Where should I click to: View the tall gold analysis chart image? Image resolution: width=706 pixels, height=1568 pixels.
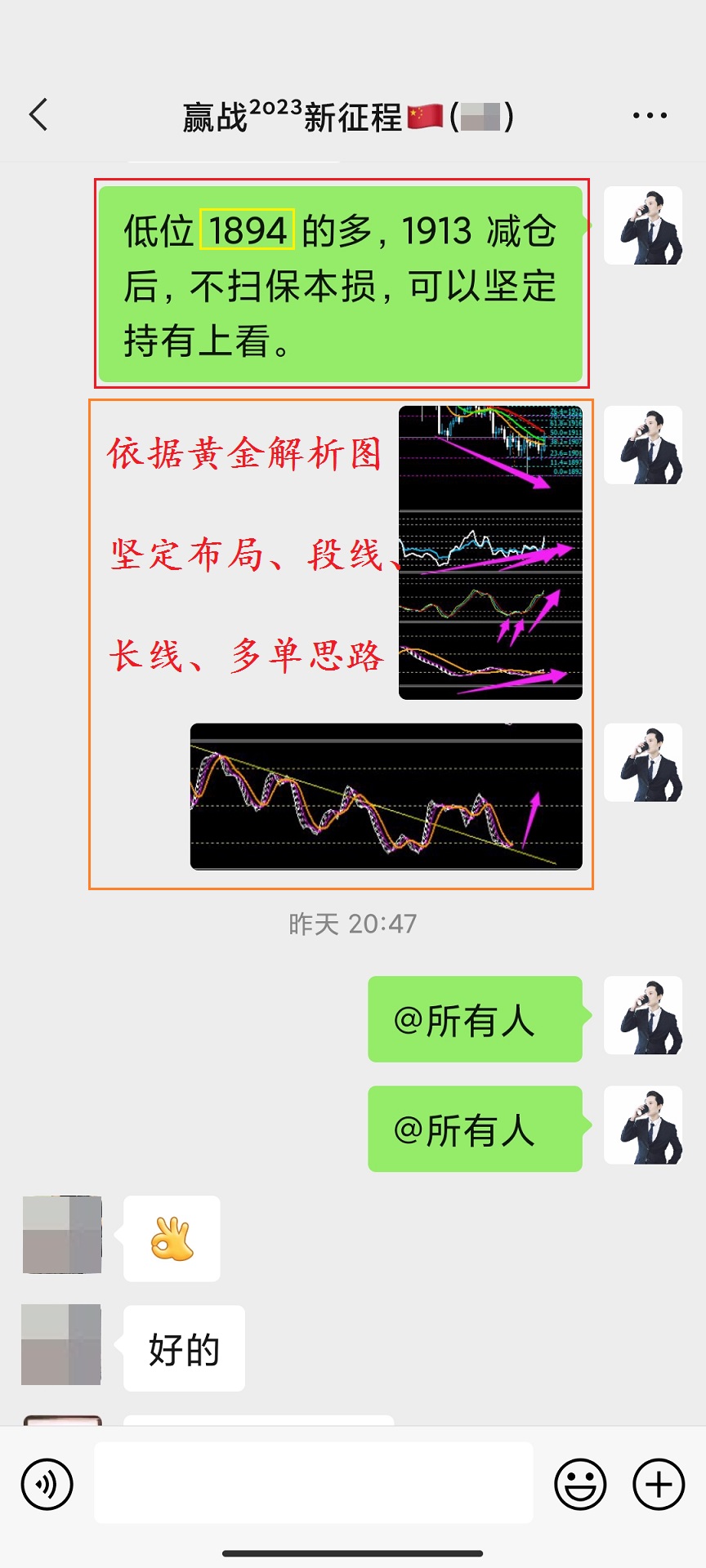490,553
